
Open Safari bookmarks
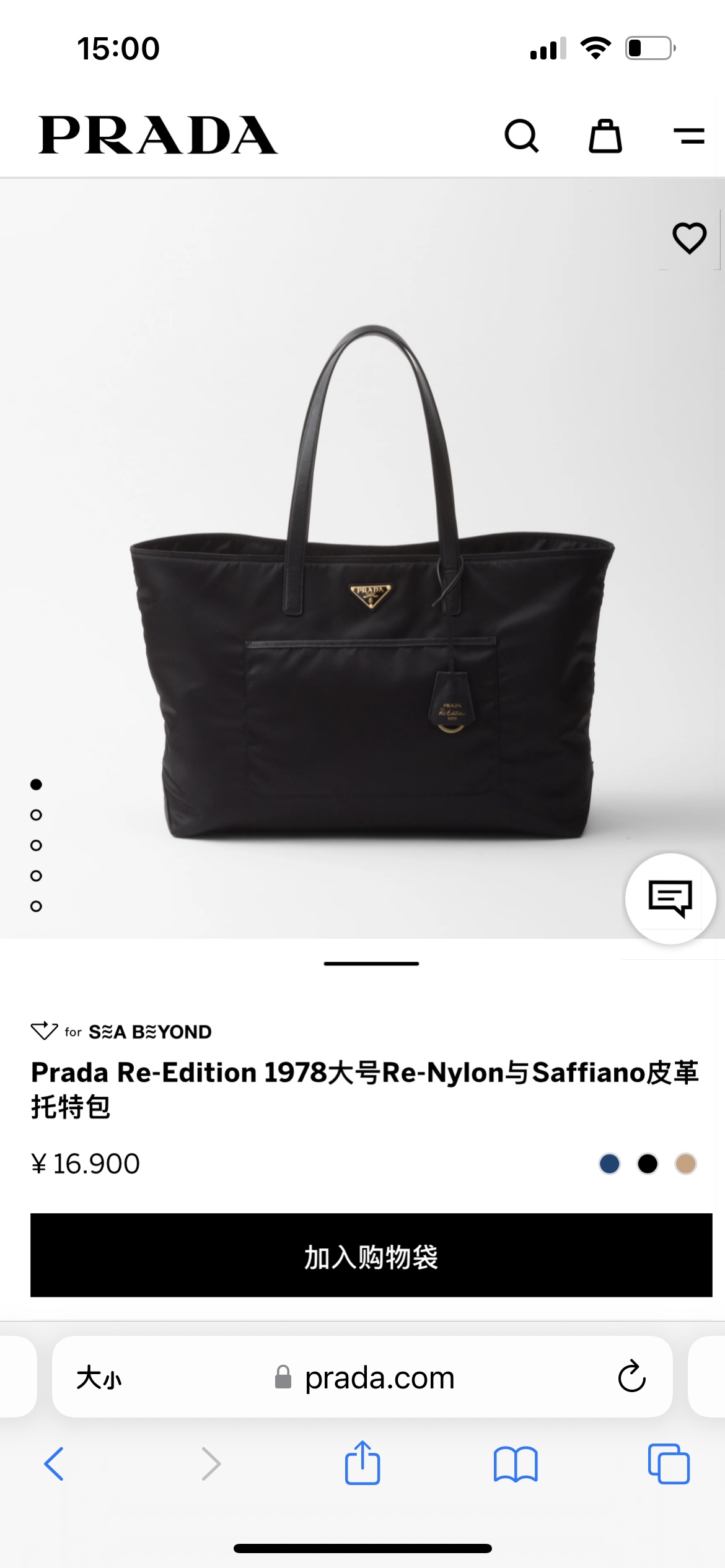click(x=516, y=1464)
